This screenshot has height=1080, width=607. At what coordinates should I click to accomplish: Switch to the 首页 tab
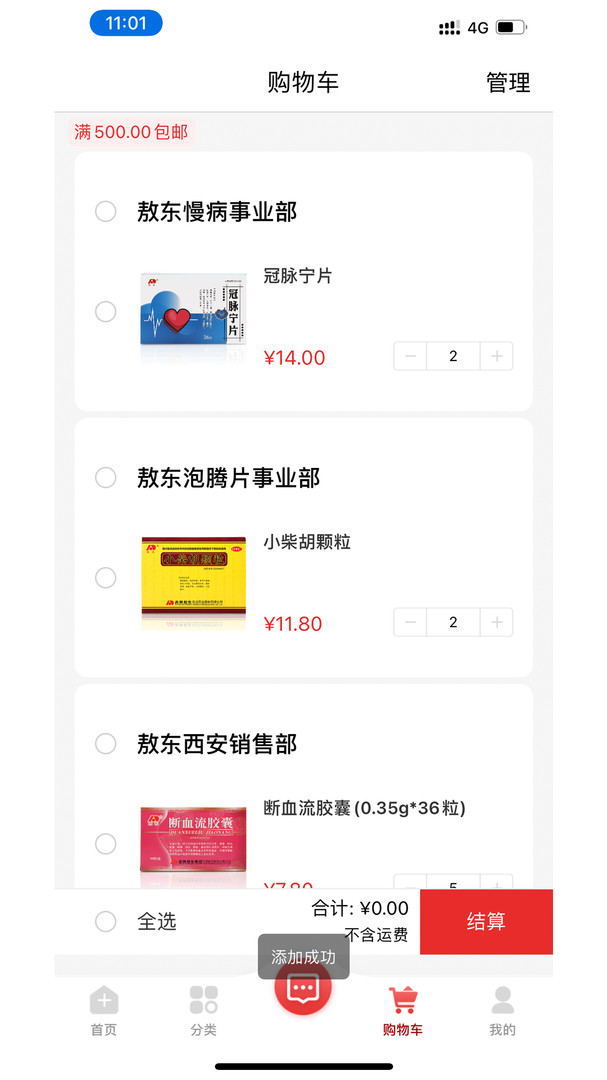(x=104, y=1010)
